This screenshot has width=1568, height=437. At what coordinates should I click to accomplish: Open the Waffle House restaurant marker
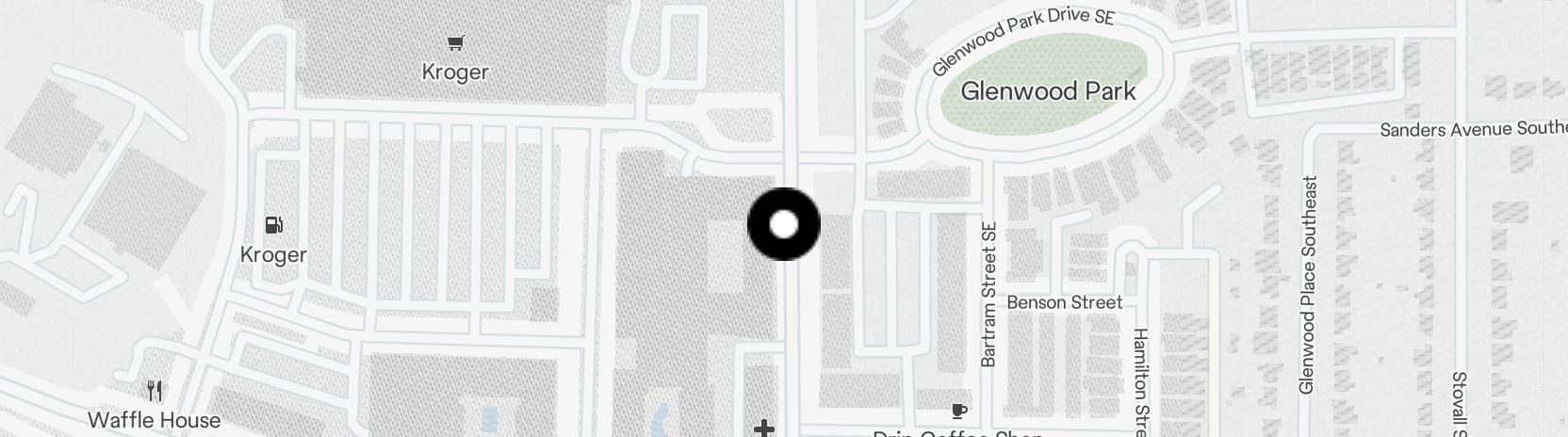pyautogui.click(x=155, y=392)
